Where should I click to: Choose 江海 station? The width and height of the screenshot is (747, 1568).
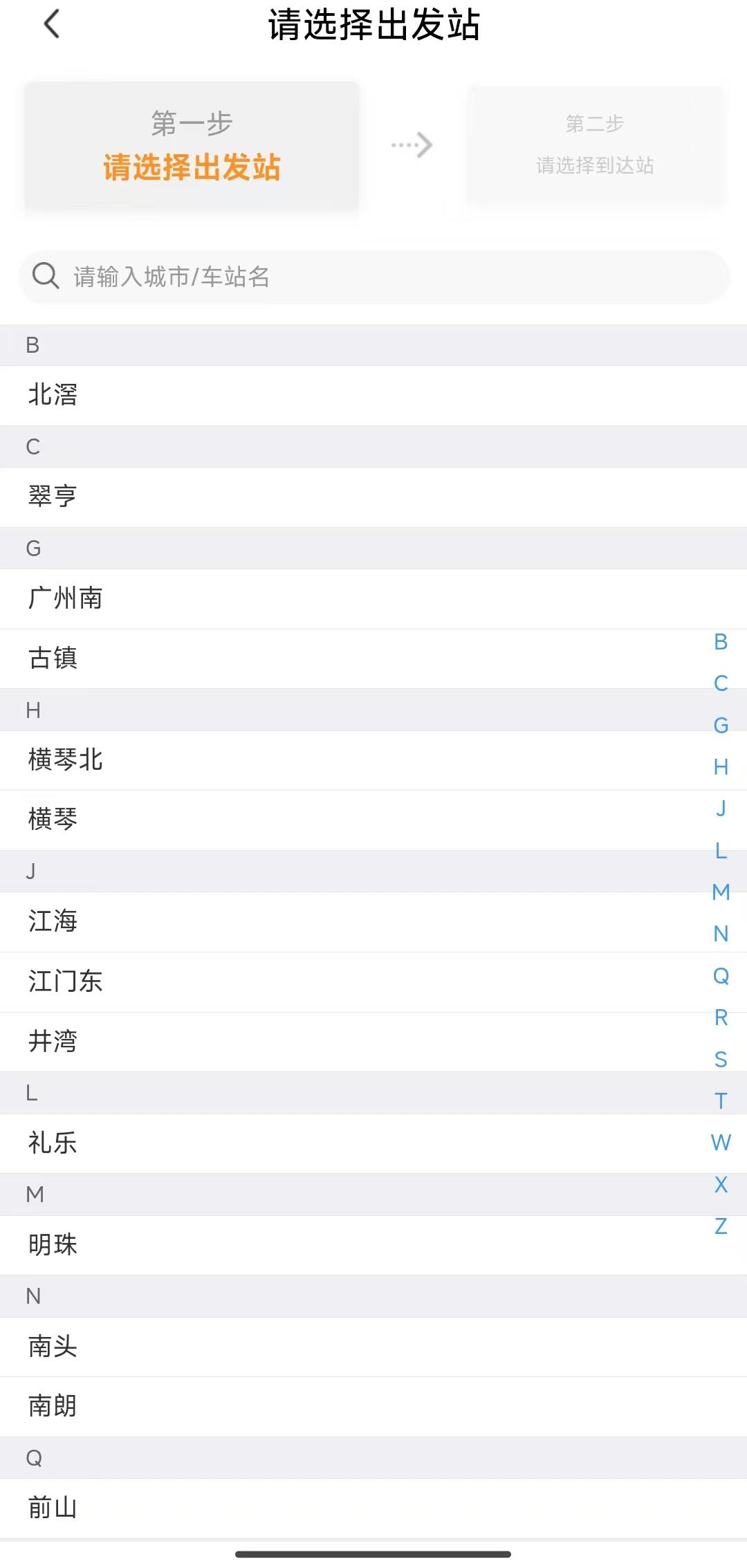pos(53,921)
